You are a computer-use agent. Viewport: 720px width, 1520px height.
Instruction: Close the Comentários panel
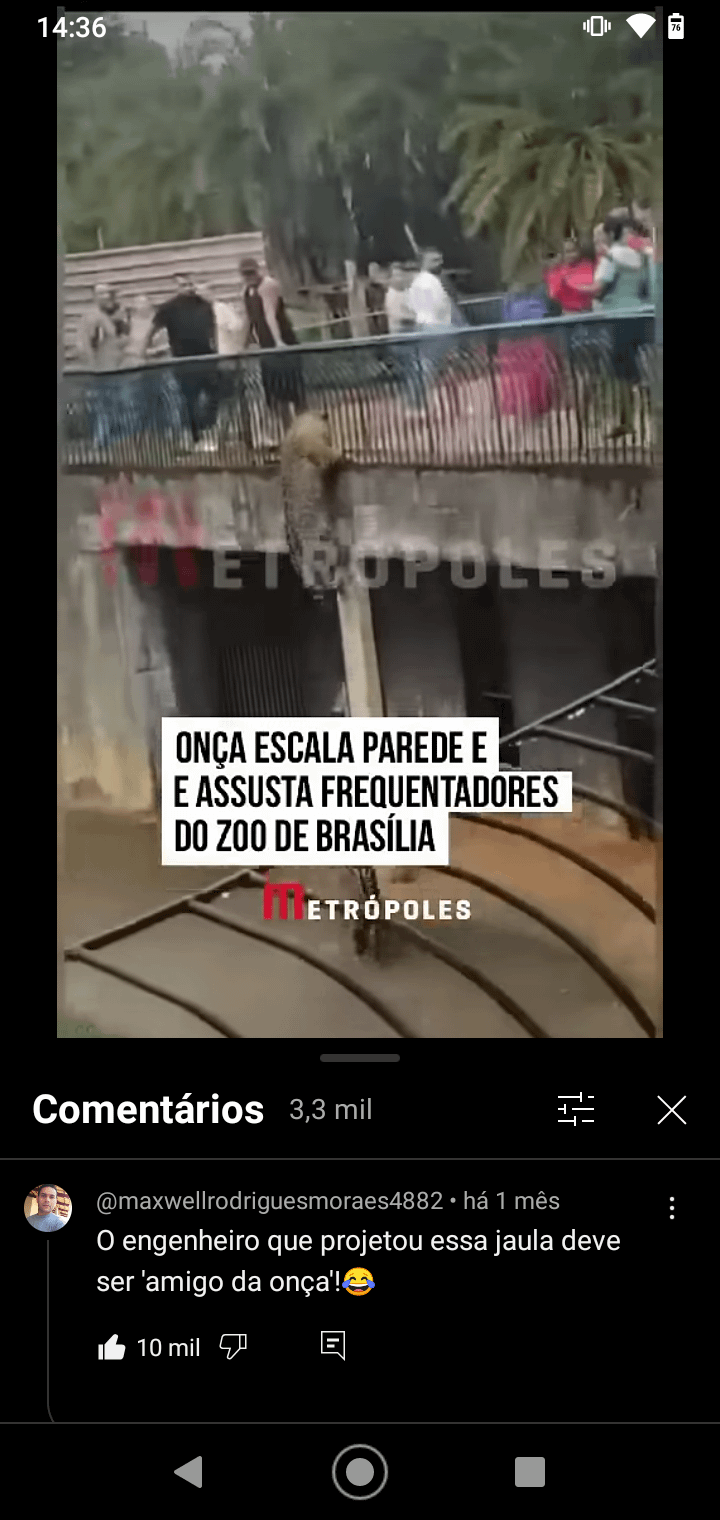pos(671,1110)
